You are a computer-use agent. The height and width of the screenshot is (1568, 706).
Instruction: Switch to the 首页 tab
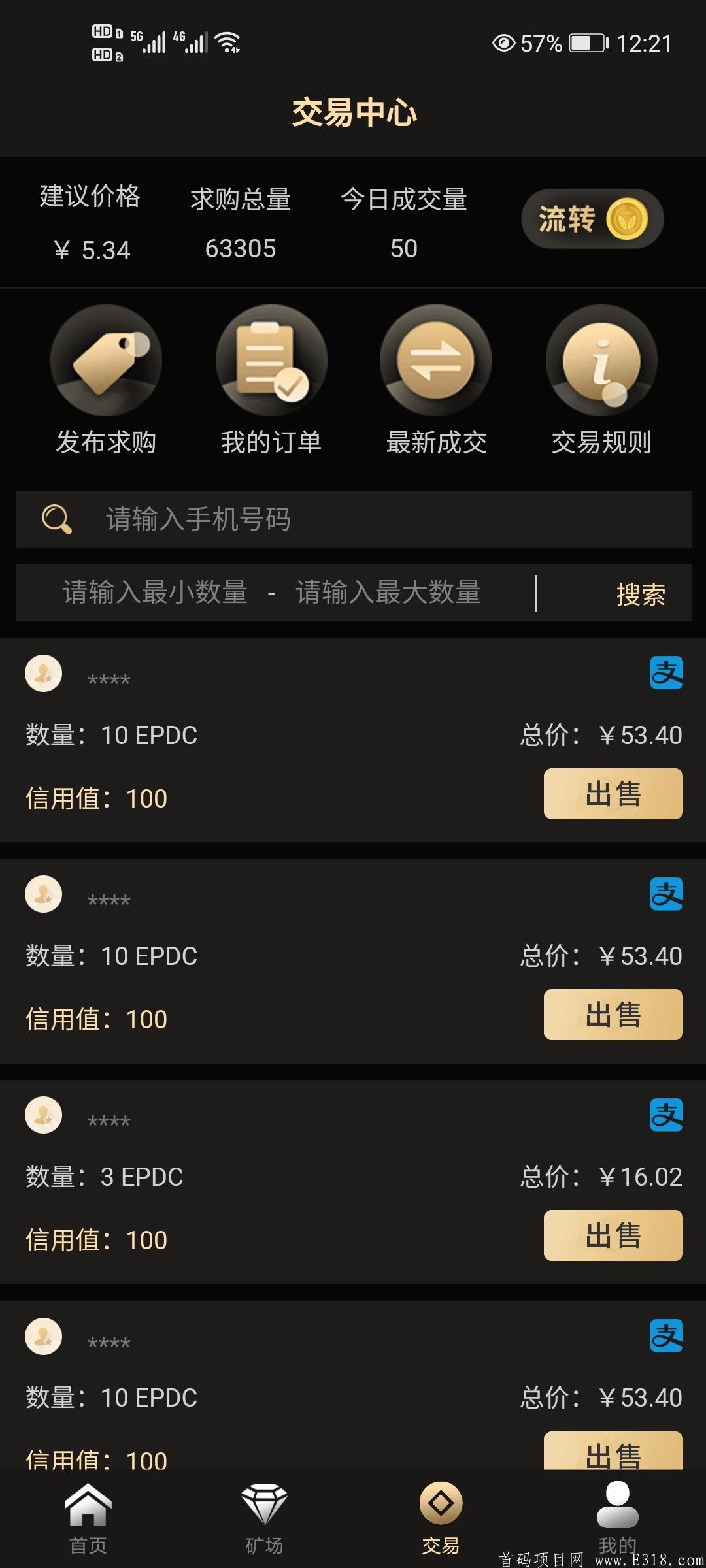[88, 1503]
